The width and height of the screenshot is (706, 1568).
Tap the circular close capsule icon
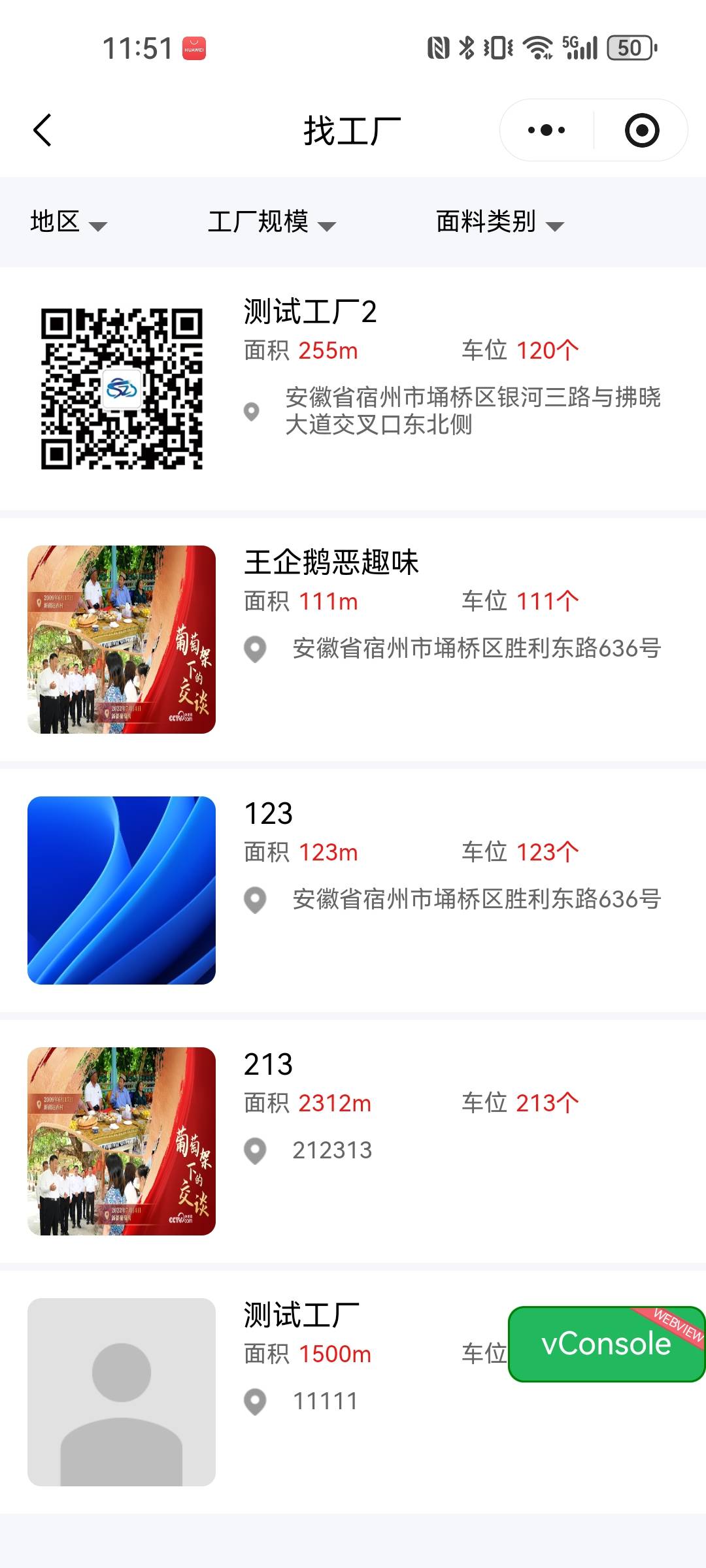(641, 129)
